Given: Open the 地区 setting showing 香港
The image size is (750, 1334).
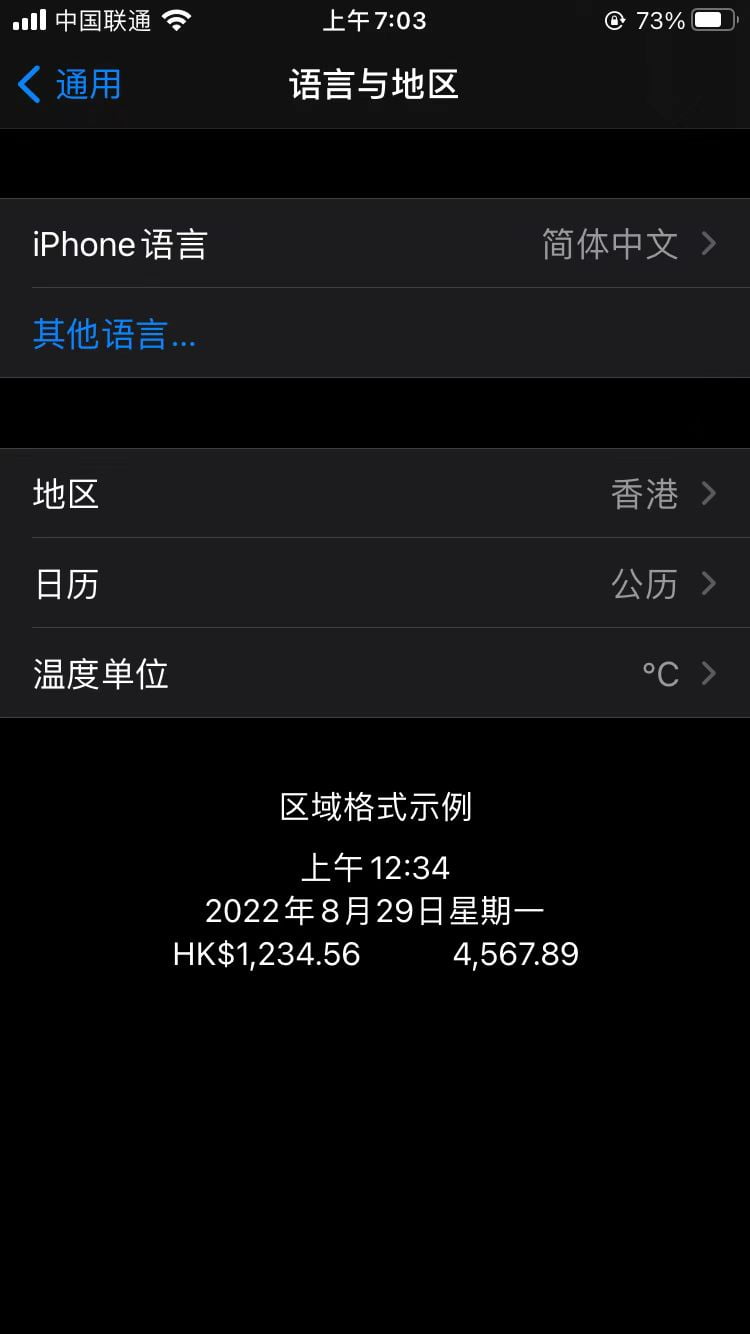Looking at the screenshot, I should click(375, 493).
